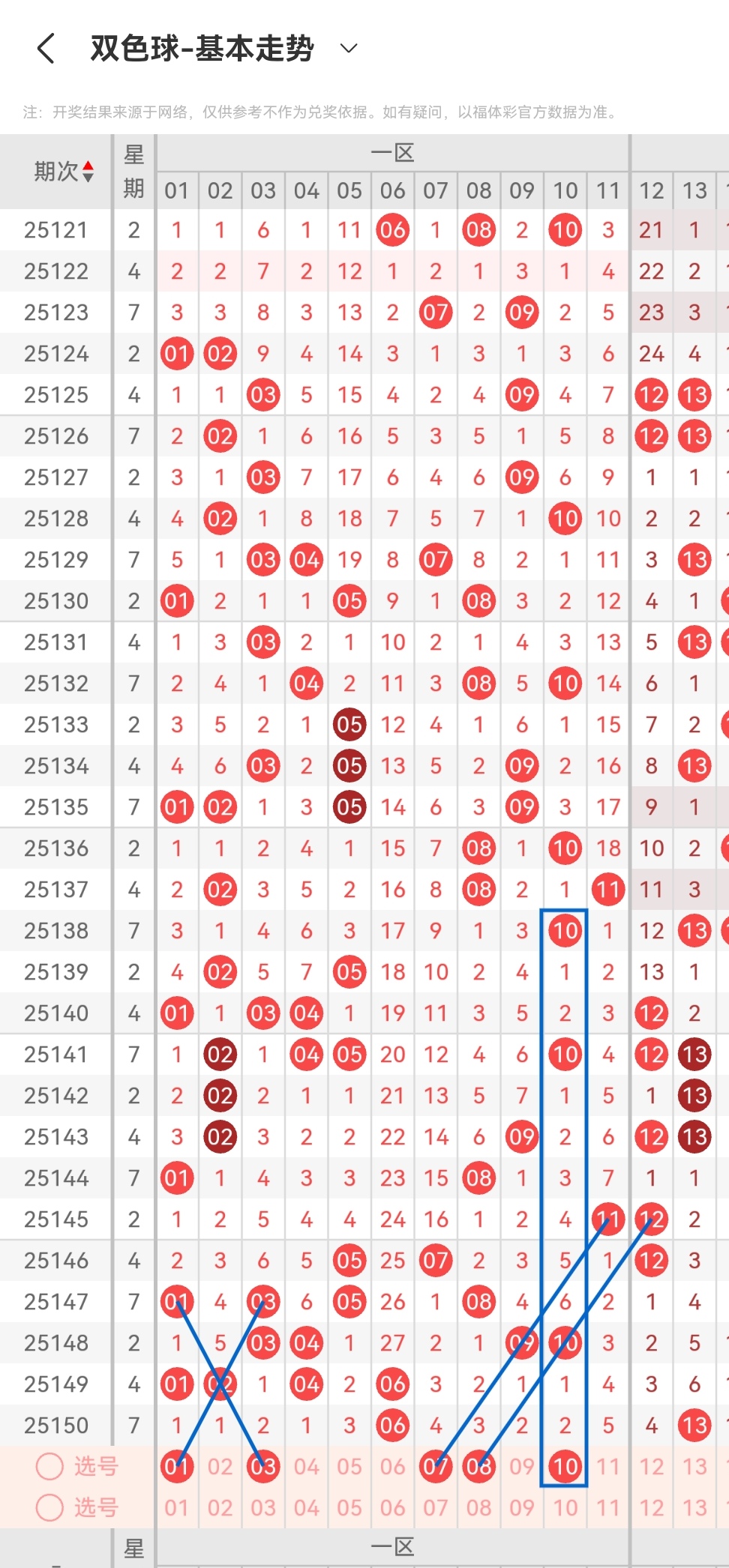Pick number 06 in the lower 选号 row
The height and width of the screenshot is (1568, 729).
click(x=392, y=1507)
